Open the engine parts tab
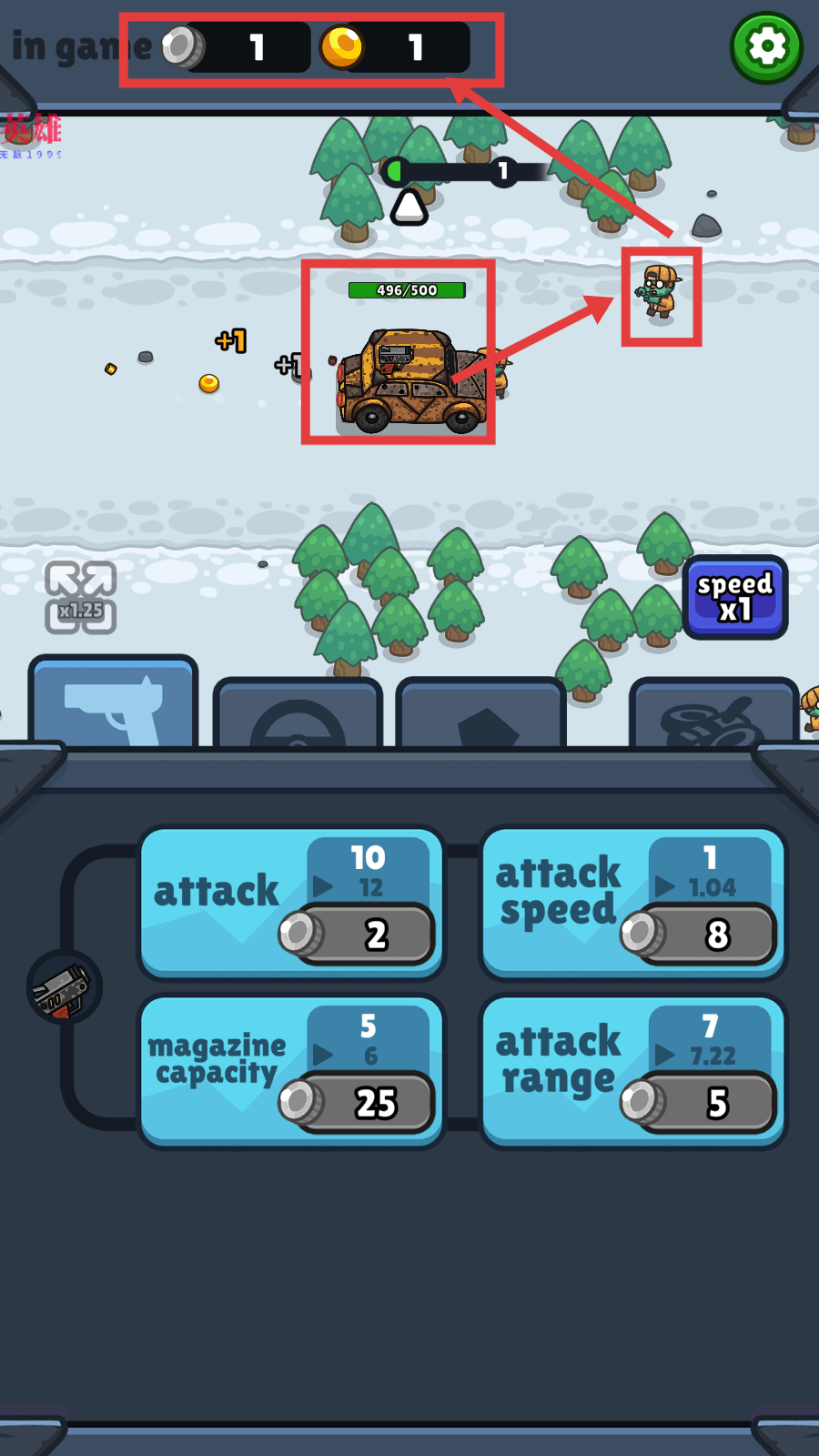The image size is (819, 1456). [713, 715]
